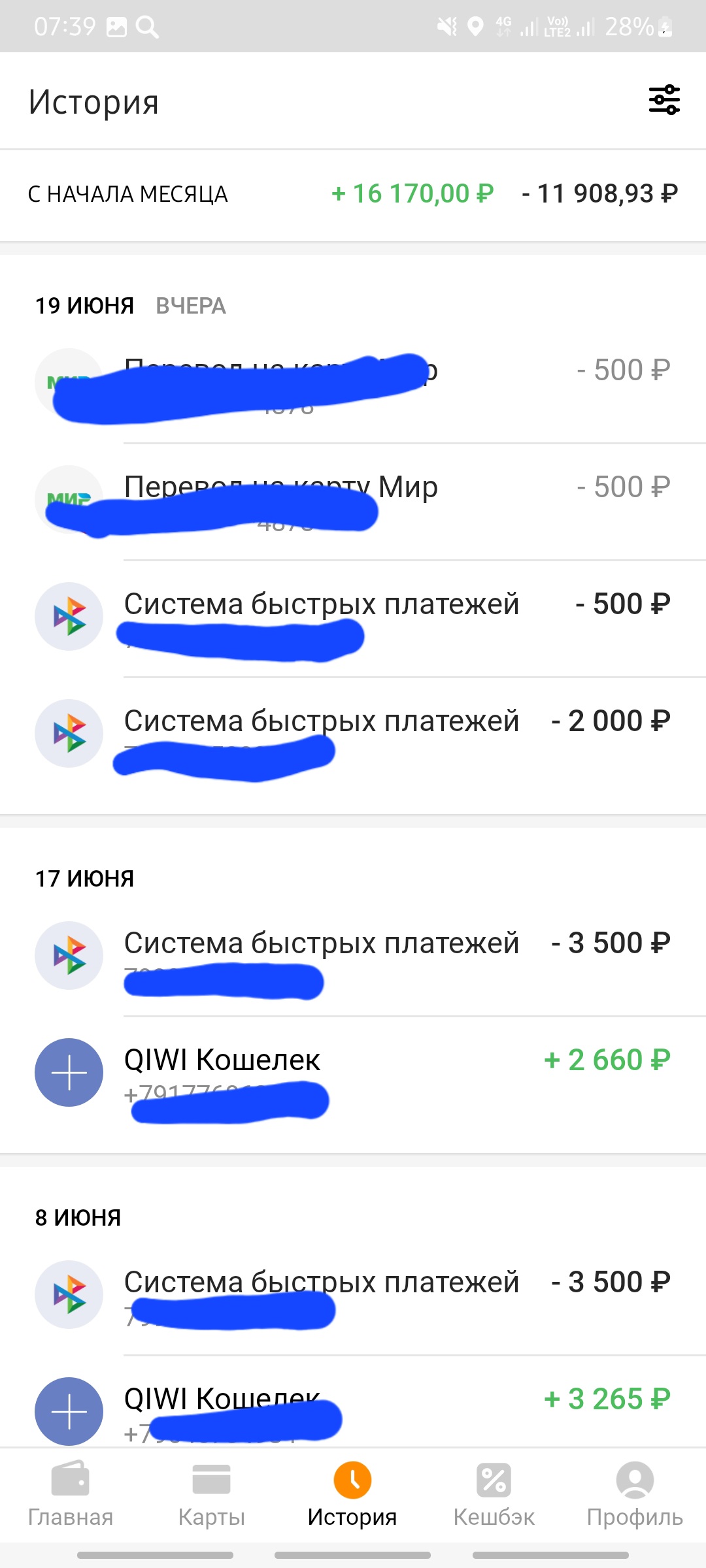Open the history filter settings
The height and width of the screenshot is (1568, 706).
tap(664, 100)
